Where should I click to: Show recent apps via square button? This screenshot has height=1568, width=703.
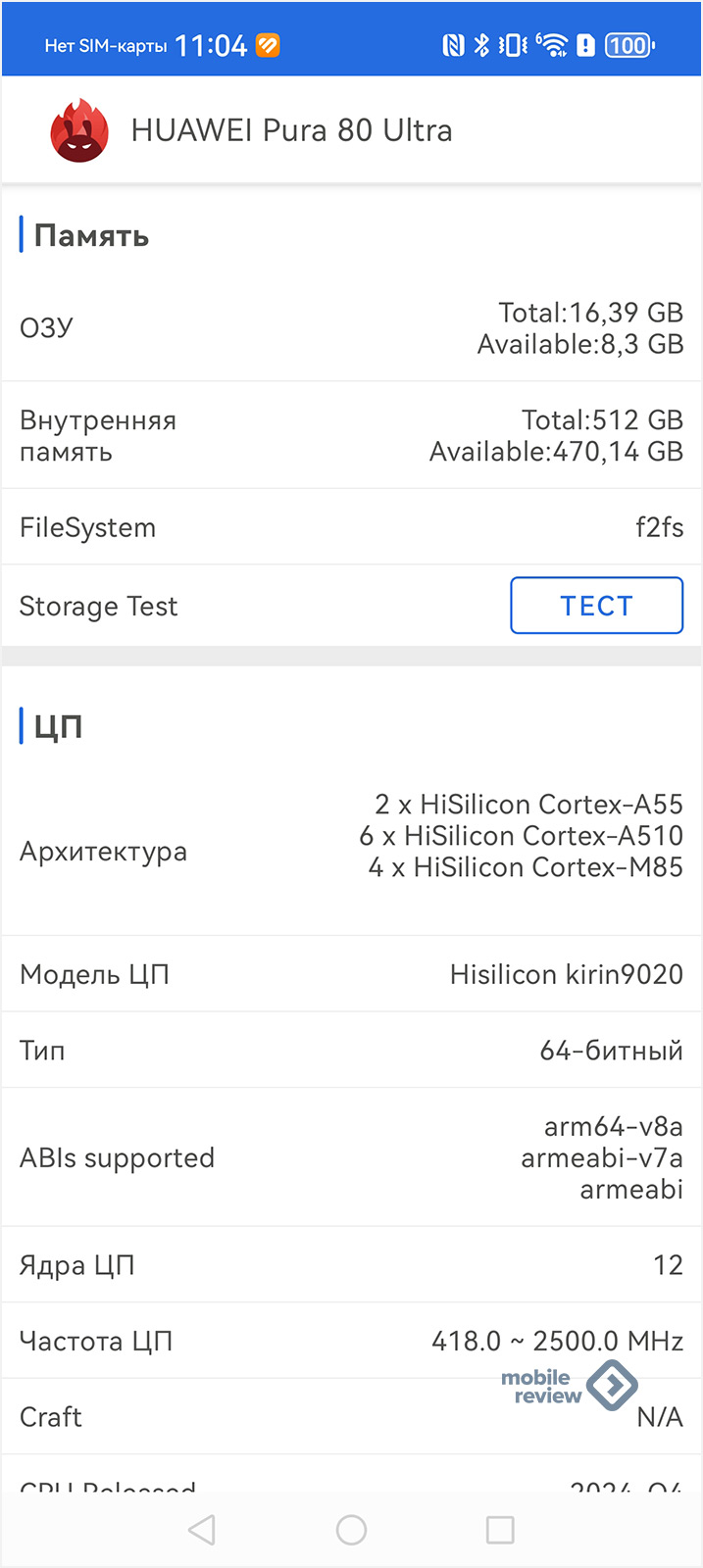pyautogui.click(x=500, y=1530)
